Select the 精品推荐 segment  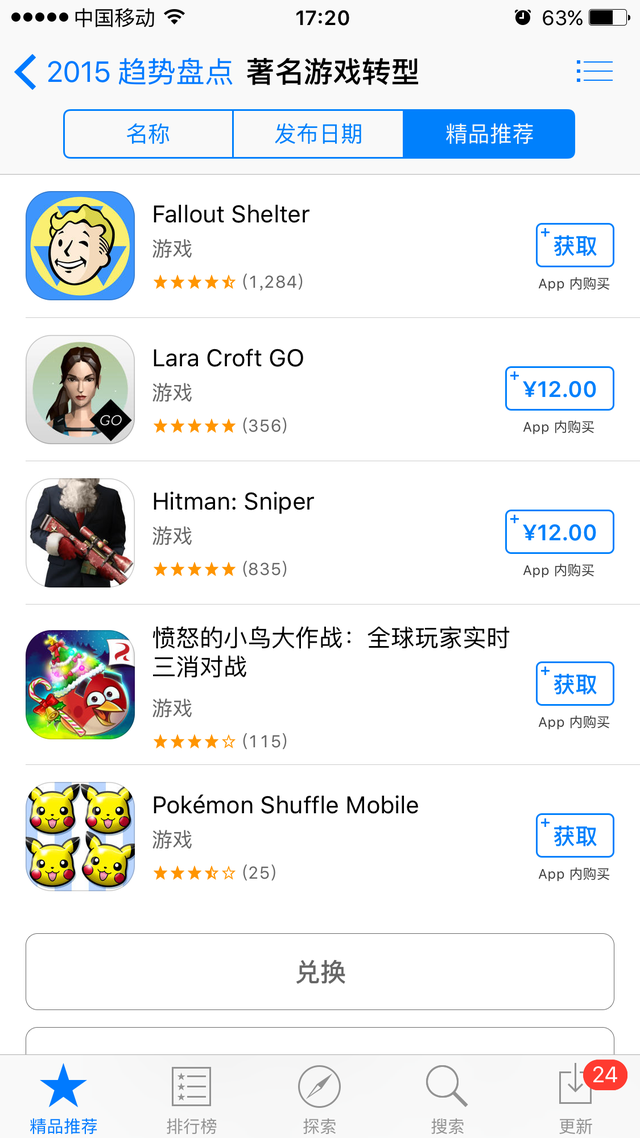click(x=489, y=134)
